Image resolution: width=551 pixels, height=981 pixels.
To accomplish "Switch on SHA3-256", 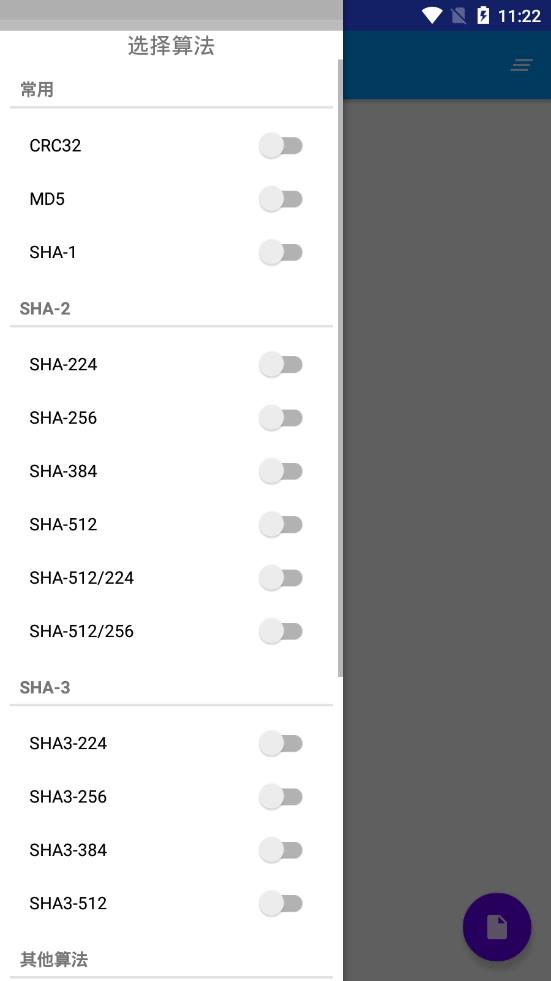I will [x=281, y=796].
